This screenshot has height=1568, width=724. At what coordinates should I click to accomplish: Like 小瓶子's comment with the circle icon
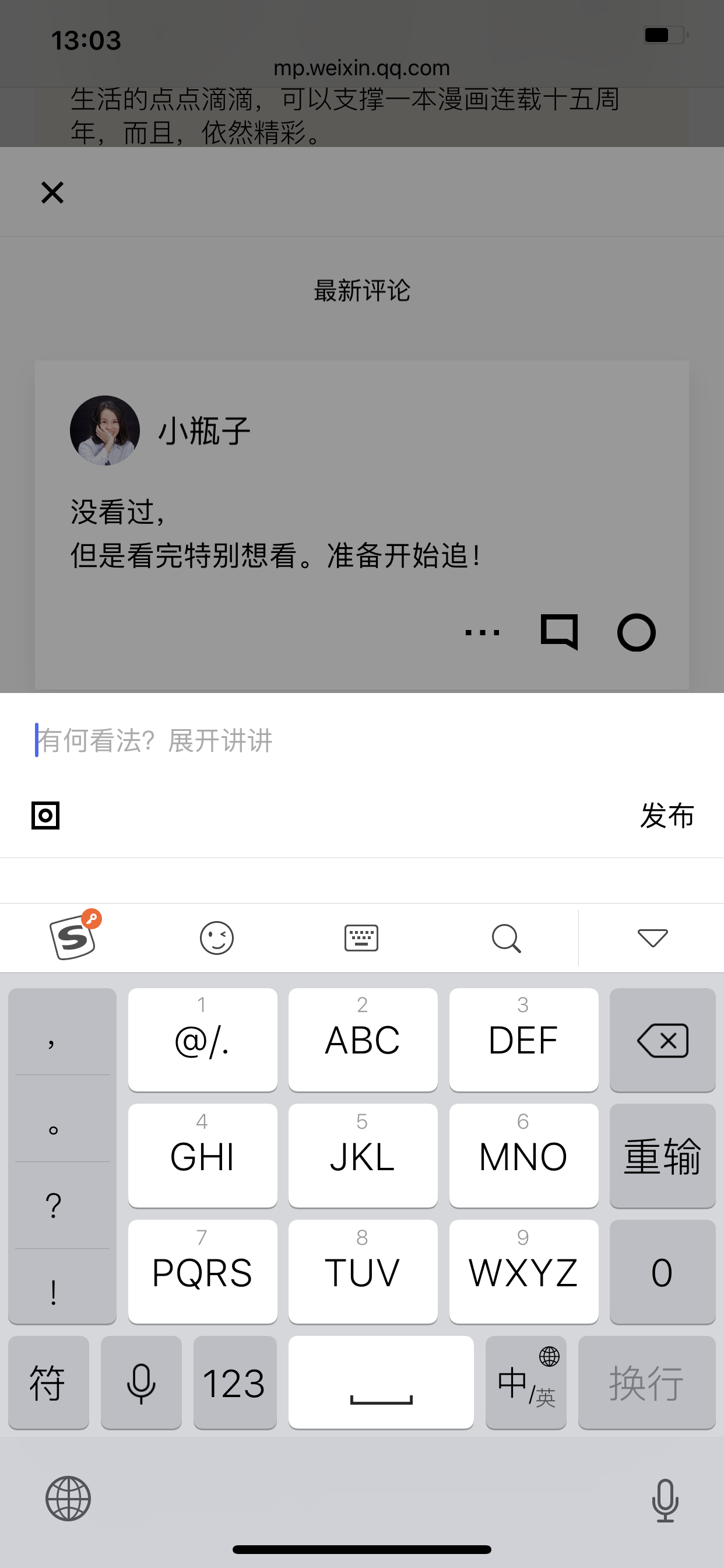(x=637, y=632)
